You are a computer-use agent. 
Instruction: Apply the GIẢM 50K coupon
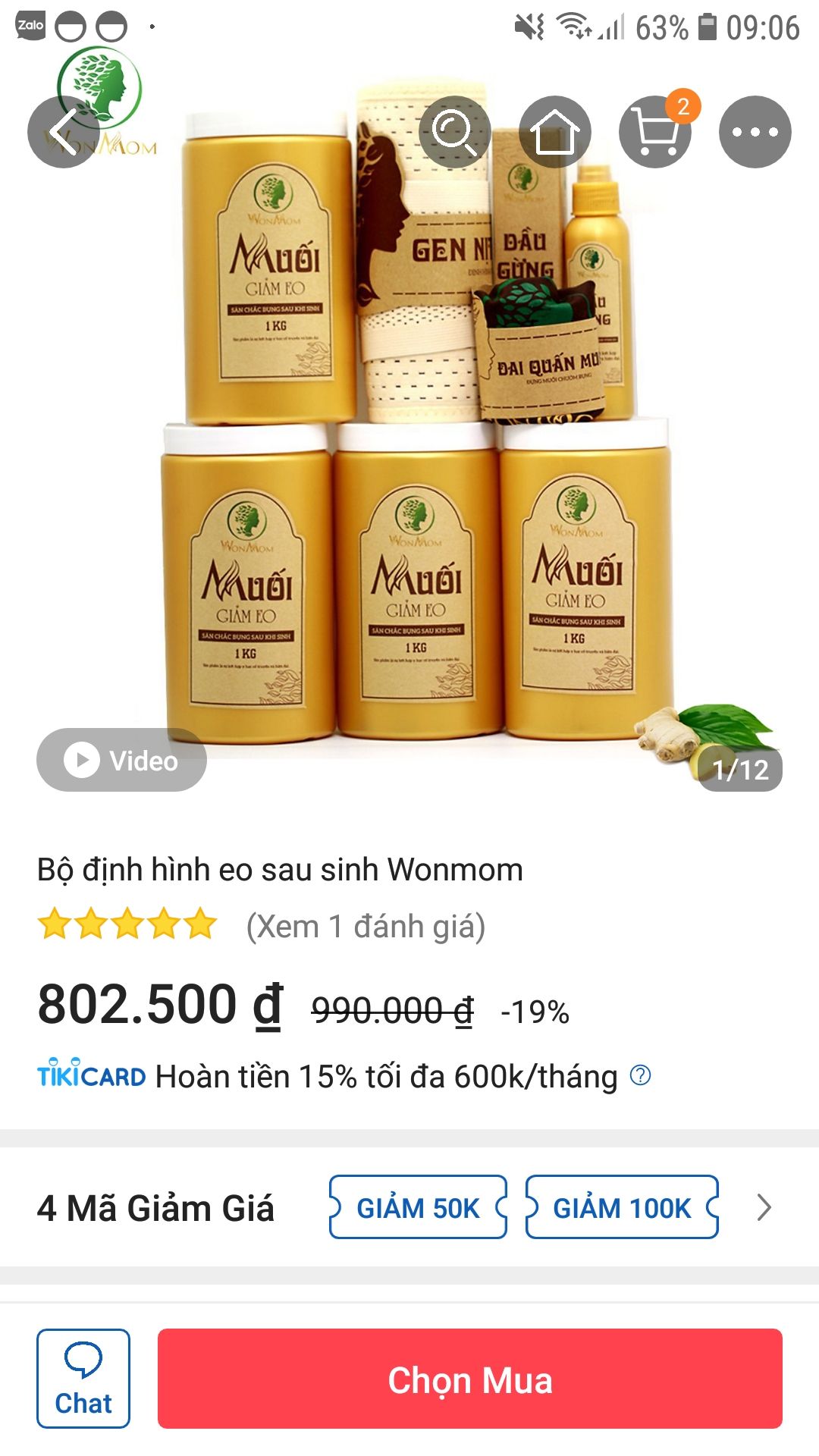(x=416, y=1207)
